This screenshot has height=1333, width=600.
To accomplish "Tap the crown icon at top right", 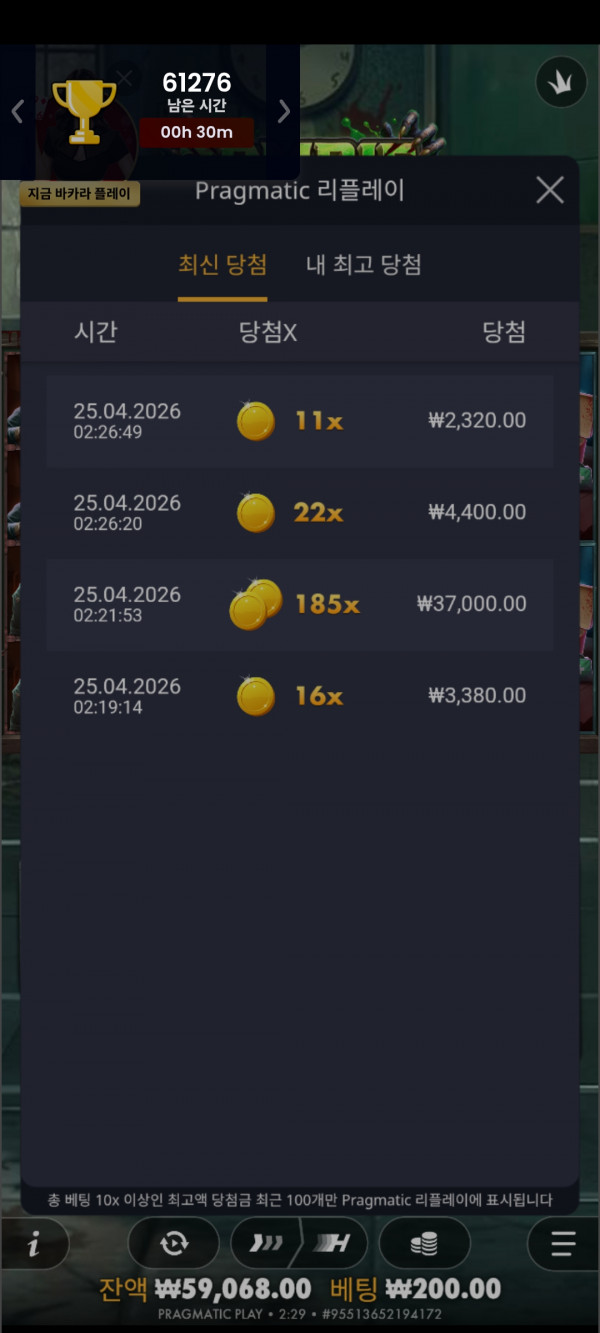I will click(x=561, y=83).
